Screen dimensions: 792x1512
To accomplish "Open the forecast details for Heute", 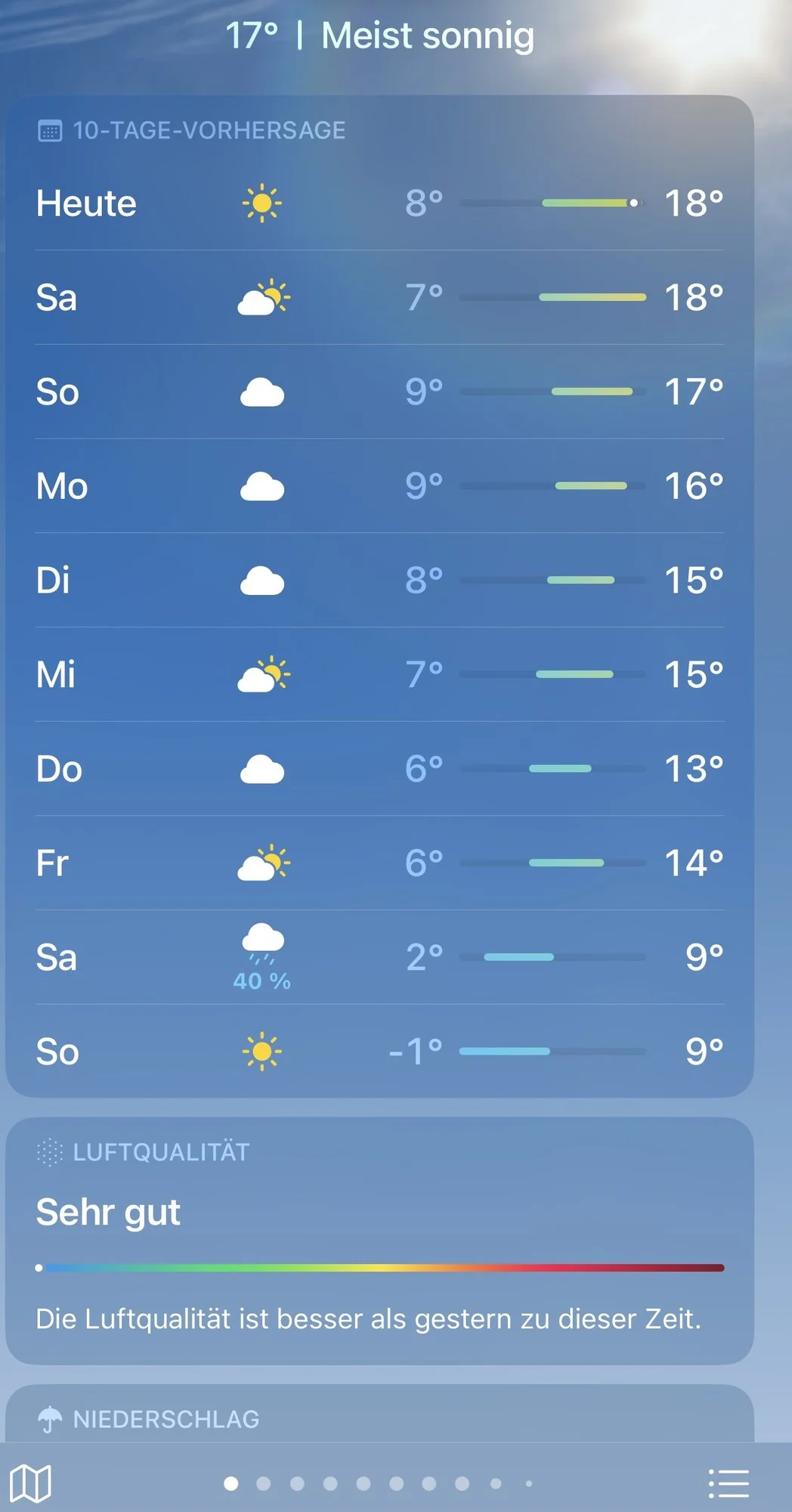I will pyautogui.click(x=379, y=203).
